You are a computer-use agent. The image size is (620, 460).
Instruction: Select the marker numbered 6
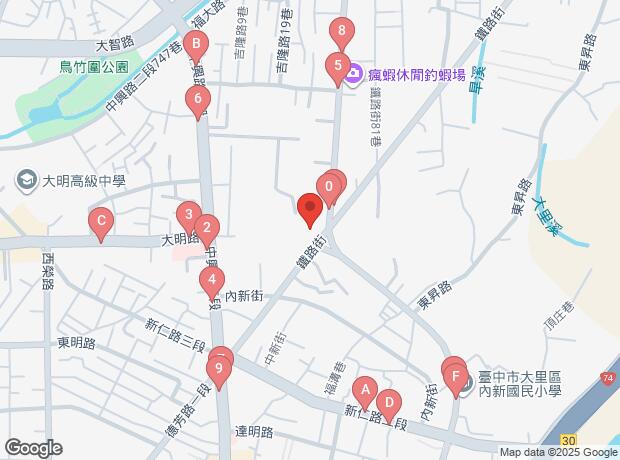(x=198, y=99)
